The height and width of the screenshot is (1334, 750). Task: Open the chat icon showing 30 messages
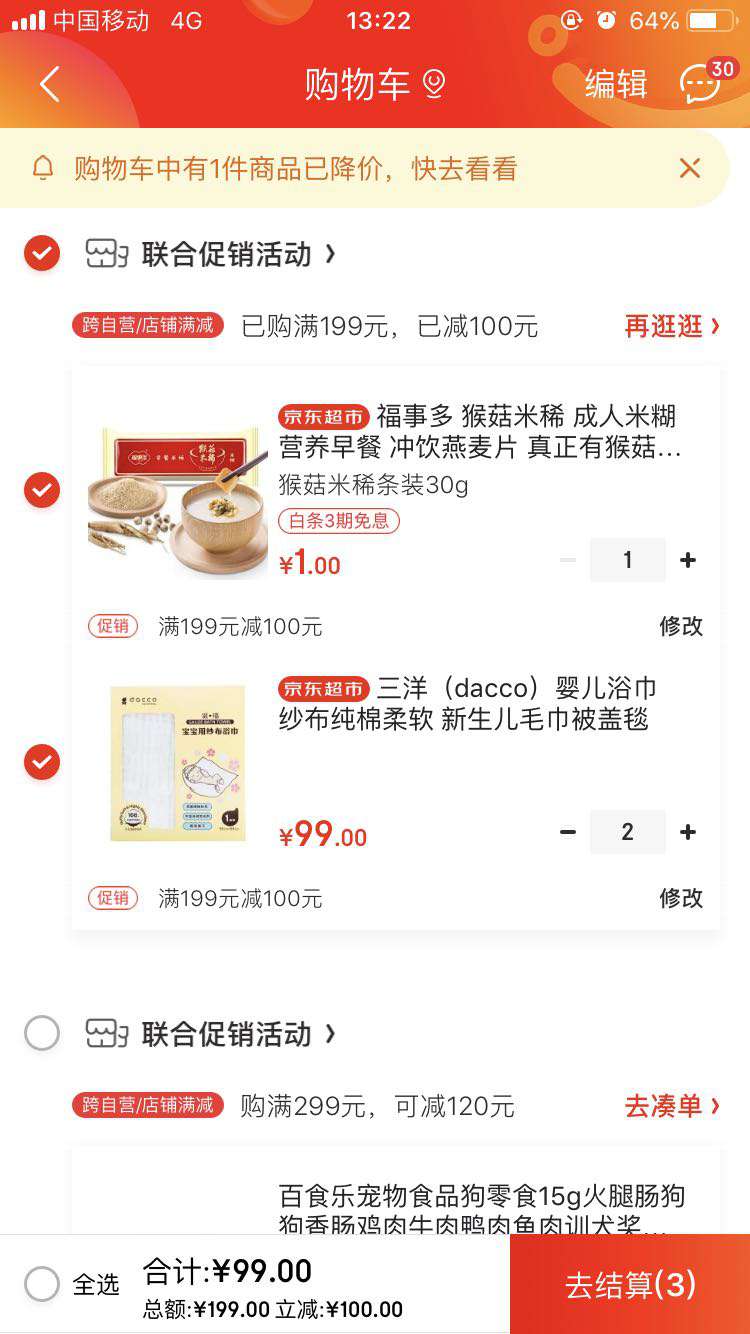click(699, 84)
